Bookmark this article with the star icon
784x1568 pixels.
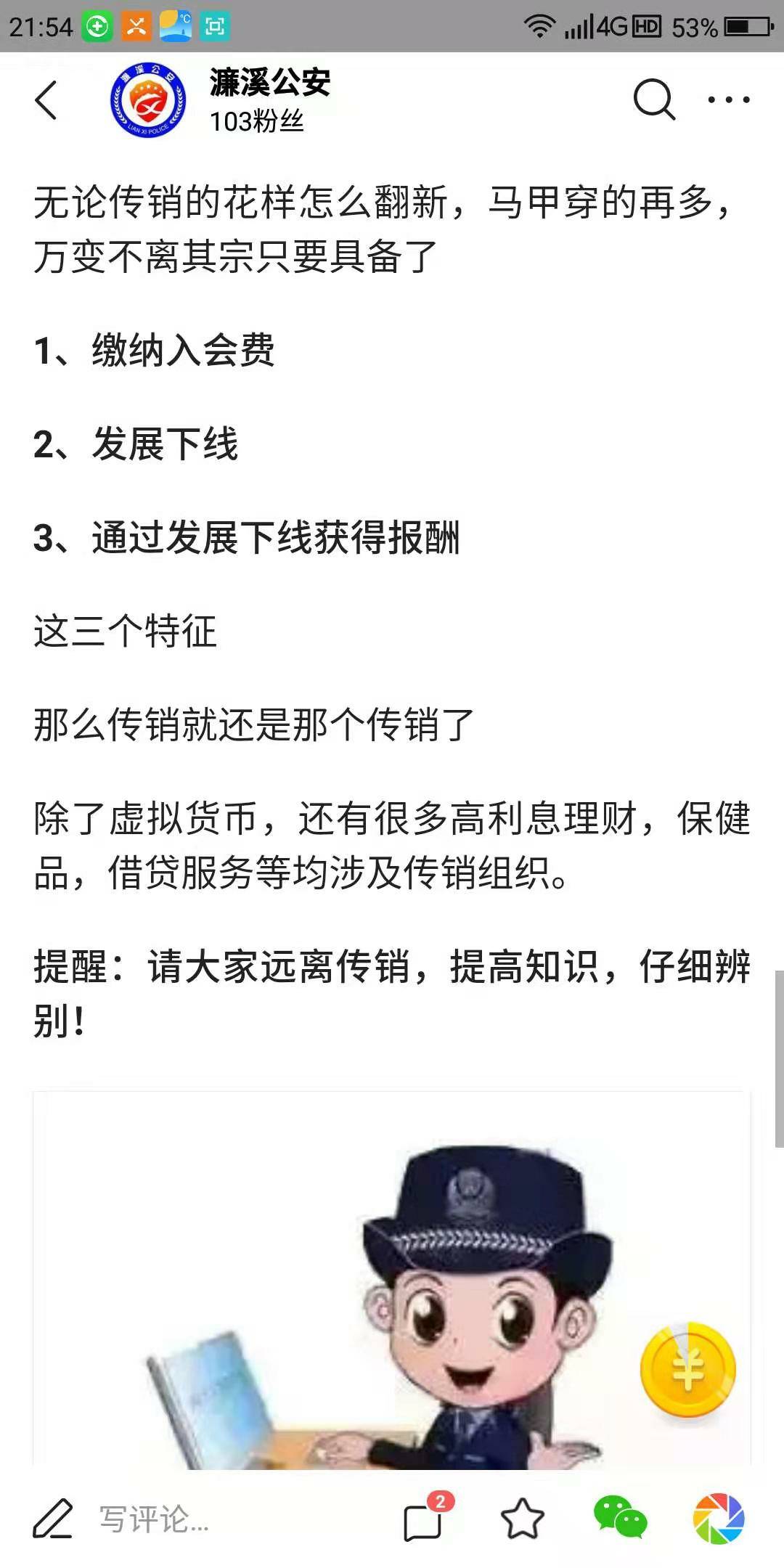point(523,1519)
